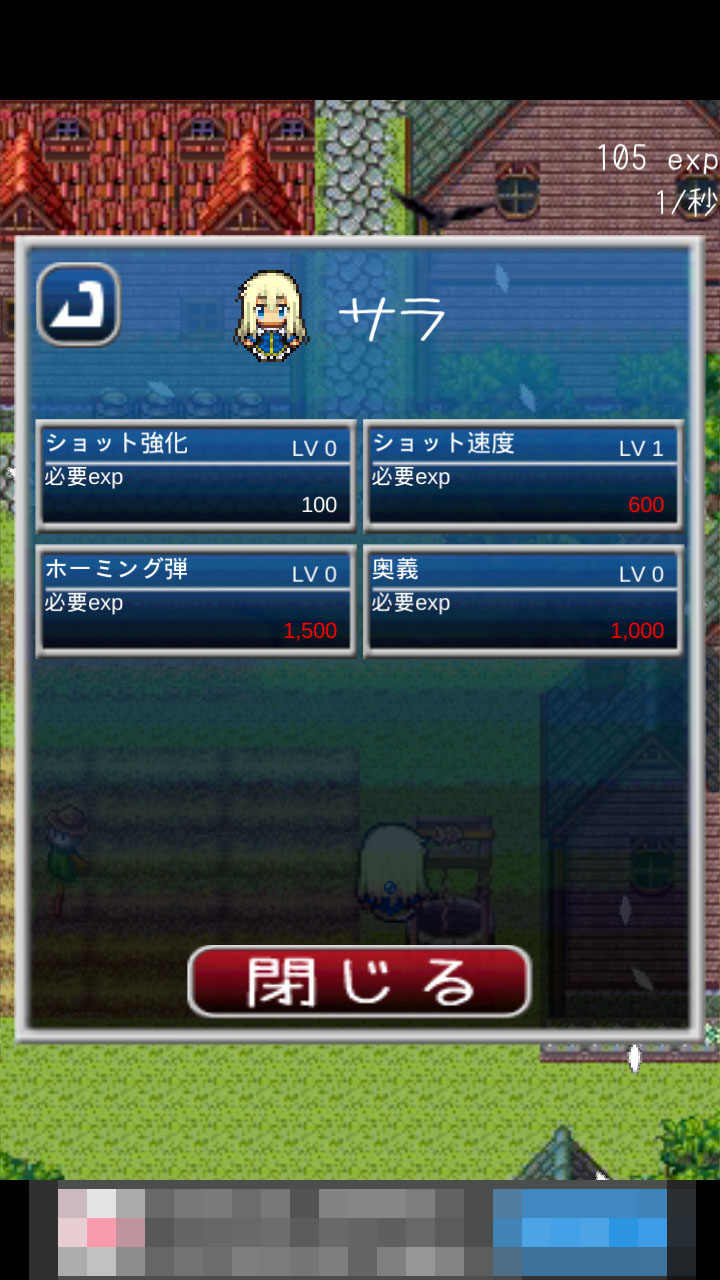
Task: Choose the ホーミング弾 upgrade
Action: pyautogui.click(x=195, y=602)
